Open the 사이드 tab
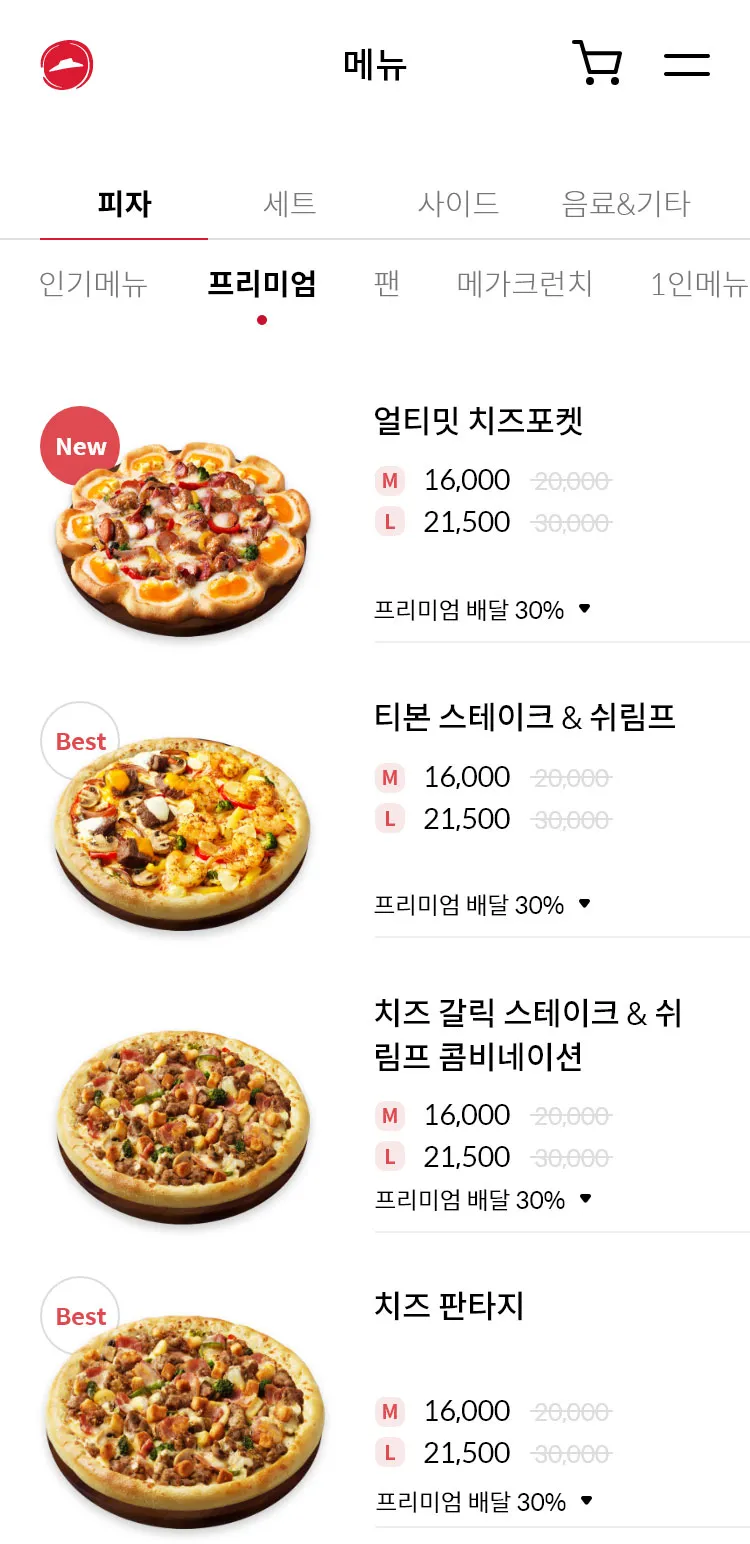750x1544 pixels. click(x=457, y=203)
